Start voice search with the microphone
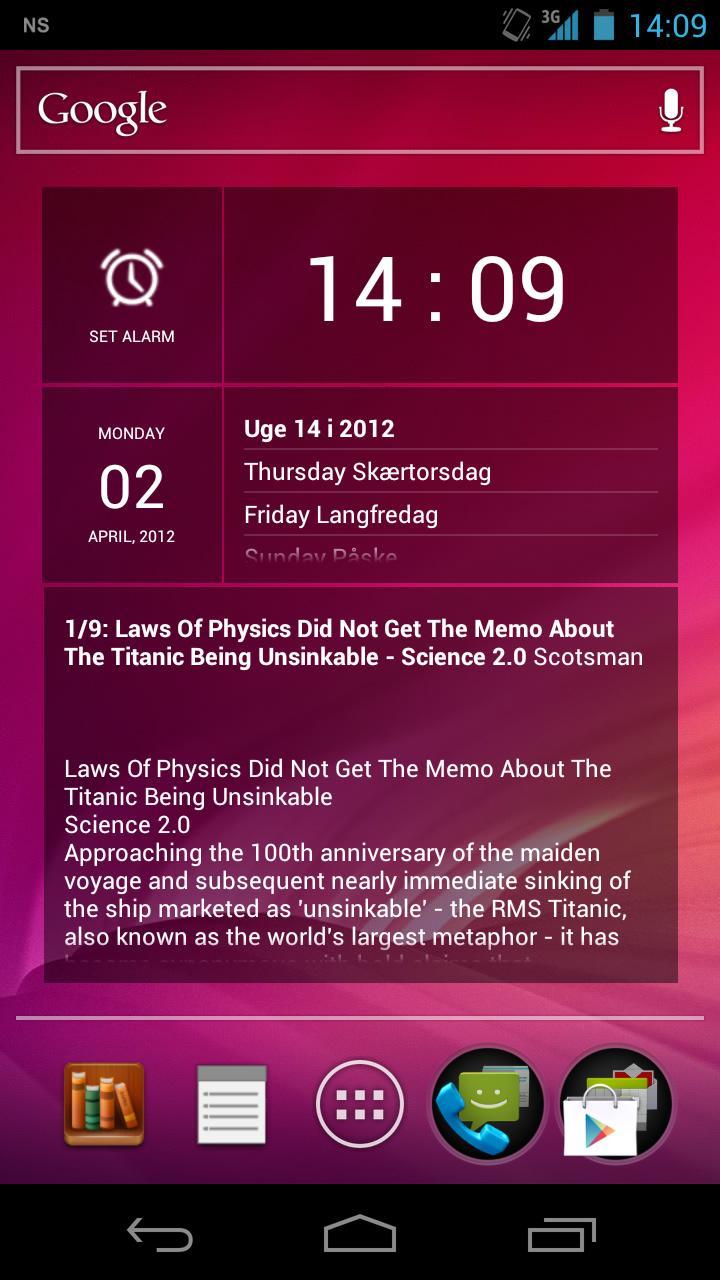 671,111
